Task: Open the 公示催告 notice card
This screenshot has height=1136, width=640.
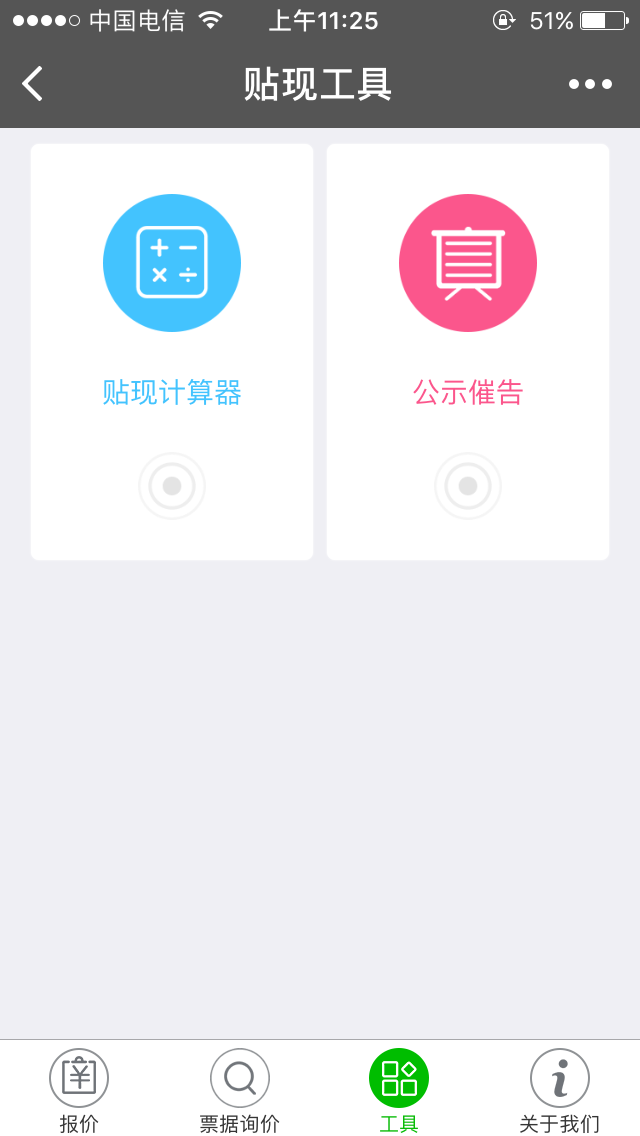Action: [x=468, y=350]
